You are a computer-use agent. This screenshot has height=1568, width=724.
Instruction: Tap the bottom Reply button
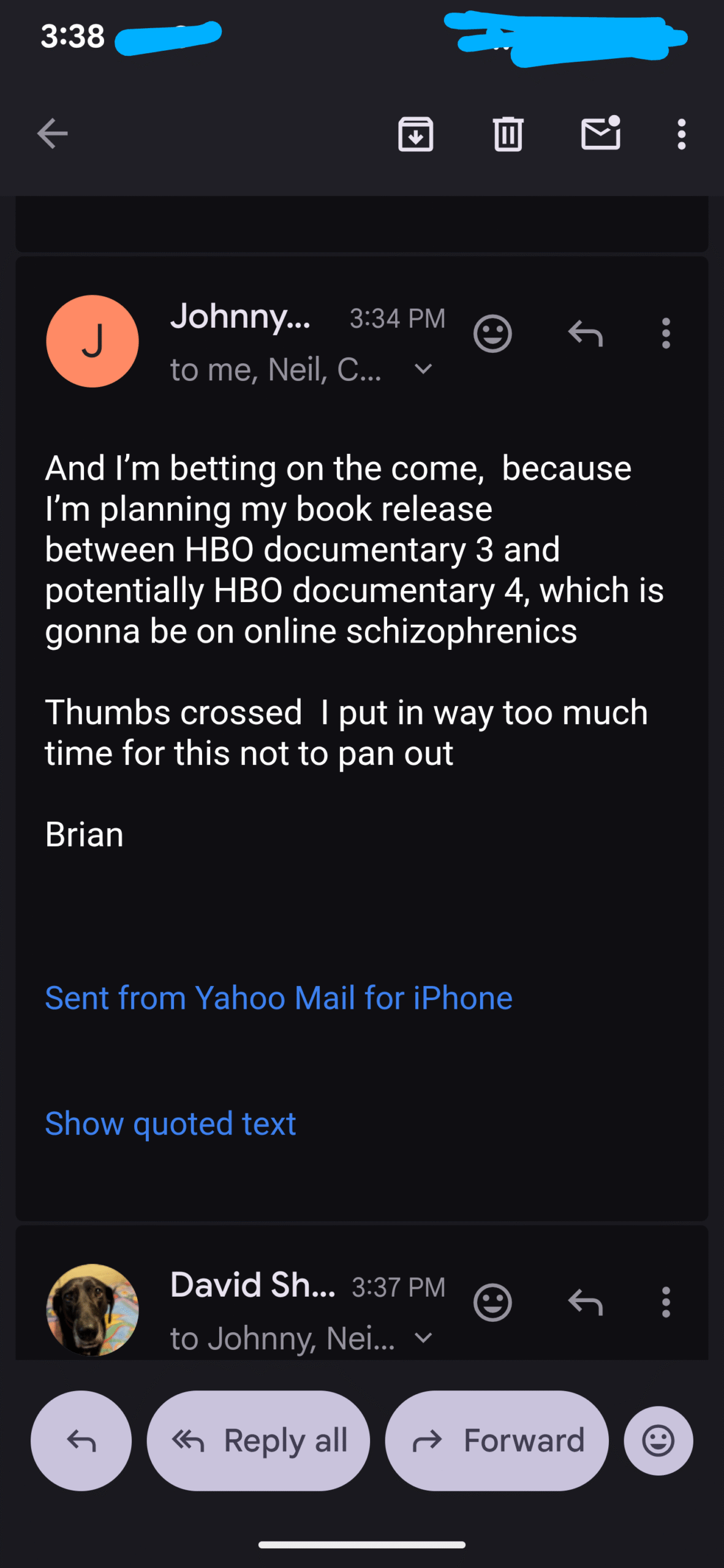coord(81,1441)
